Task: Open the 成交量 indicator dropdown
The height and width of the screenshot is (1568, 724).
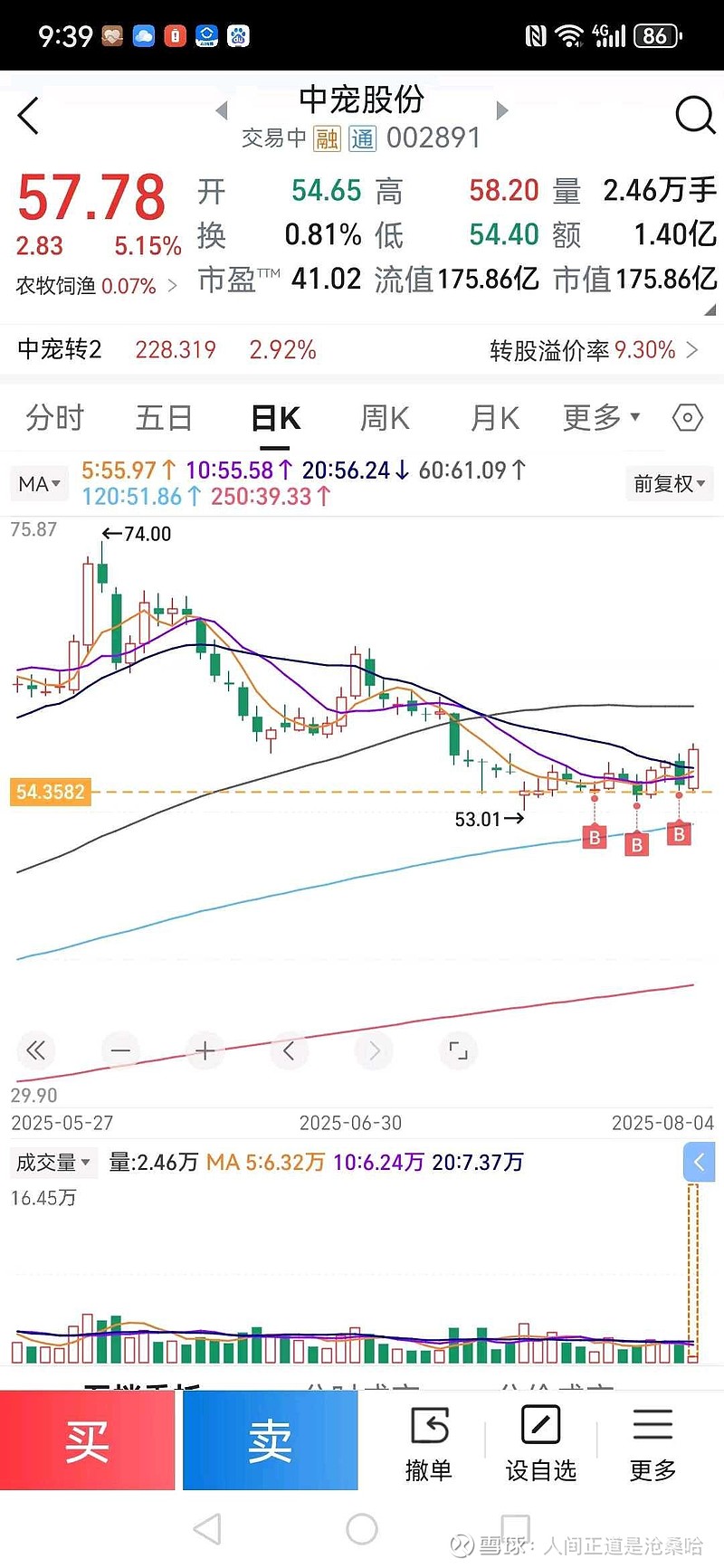Action: pyautogui.click(x=53, y=1163)
